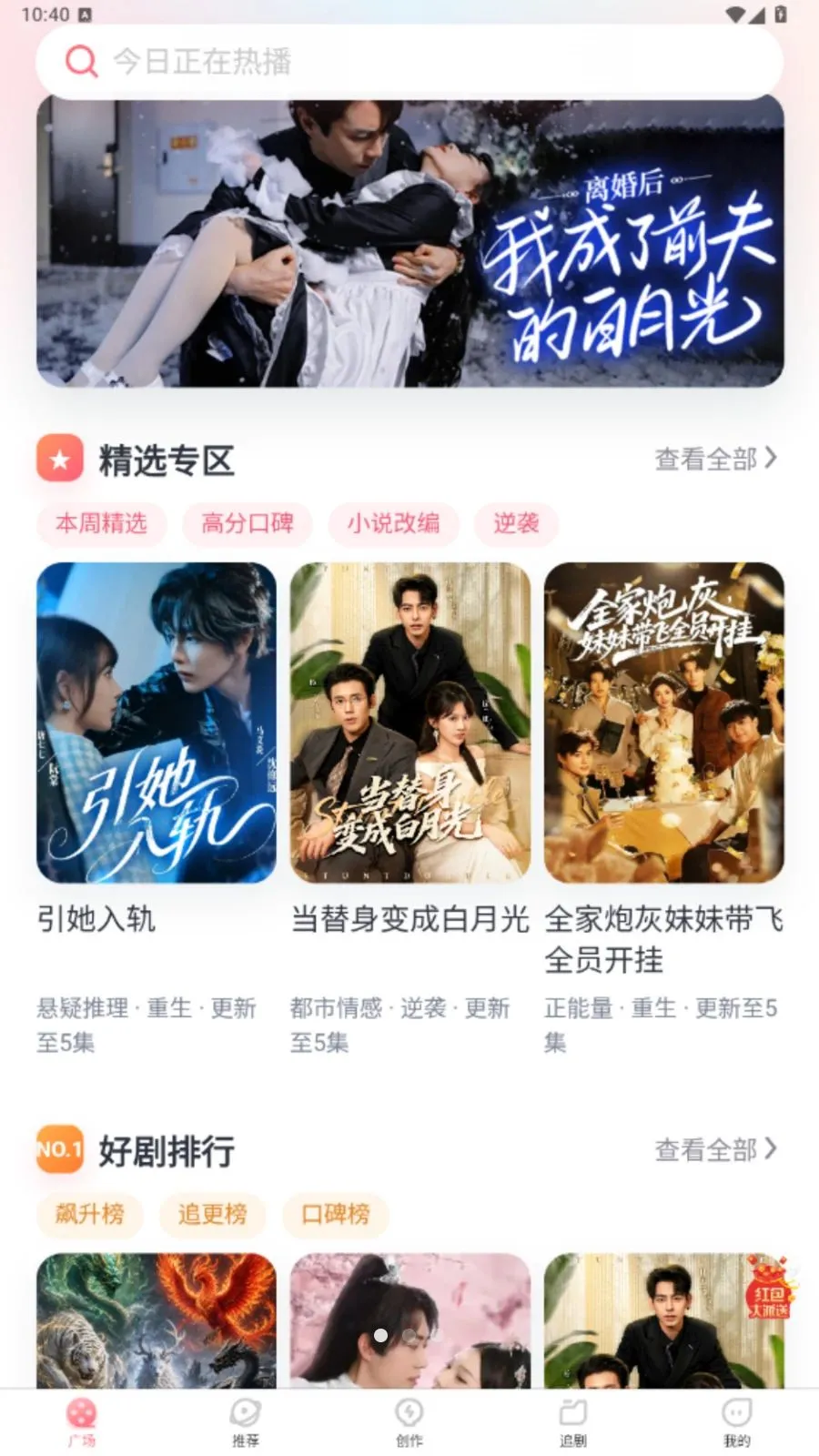The height and width of the screenshot is (1456, 819).
Task: View all in 好剧排行
Action: pos(715,1149)
